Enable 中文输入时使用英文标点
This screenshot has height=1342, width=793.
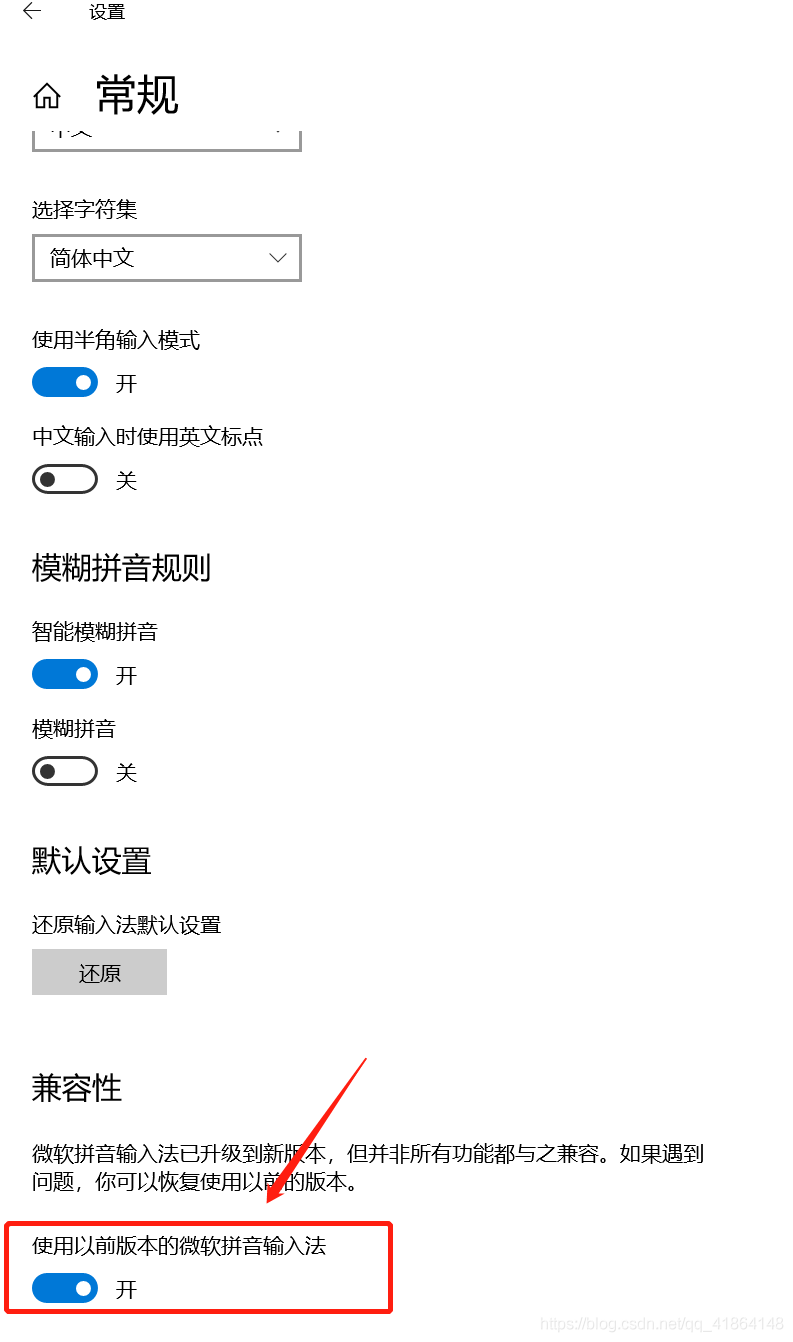pos(65,478)
